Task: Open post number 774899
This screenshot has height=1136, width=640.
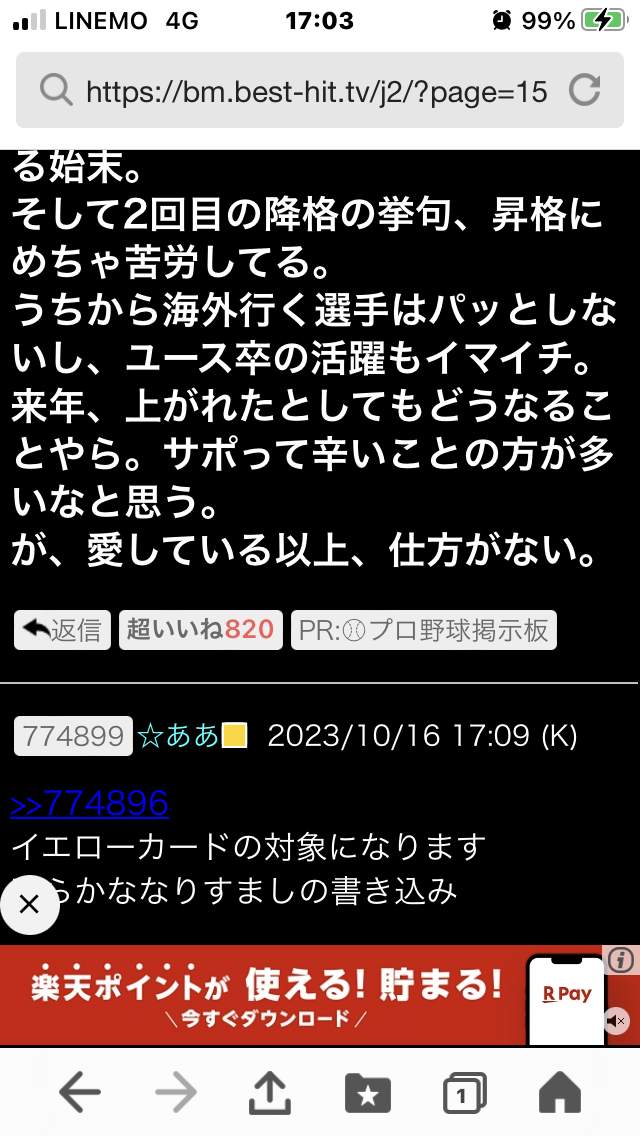Action: [72, 736]
